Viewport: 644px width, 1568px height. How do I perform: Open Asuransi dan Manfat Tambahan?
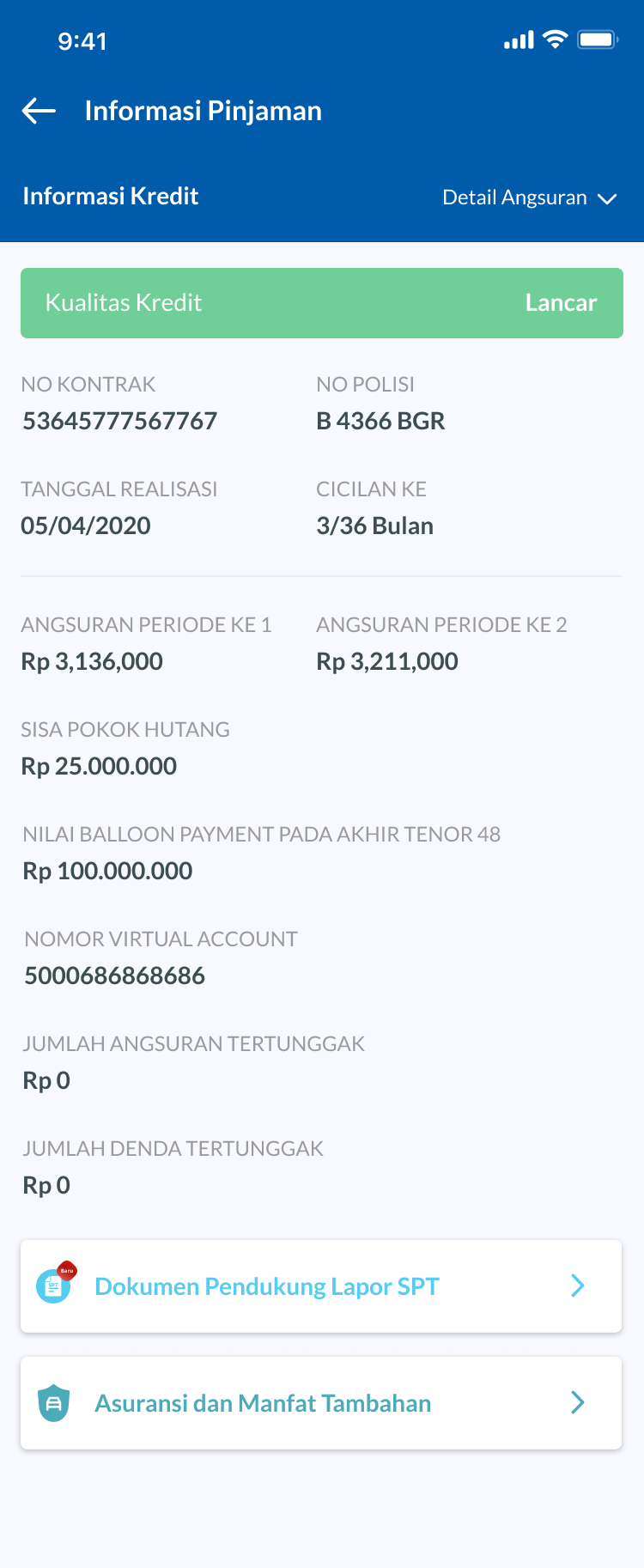click(262, 1402)
